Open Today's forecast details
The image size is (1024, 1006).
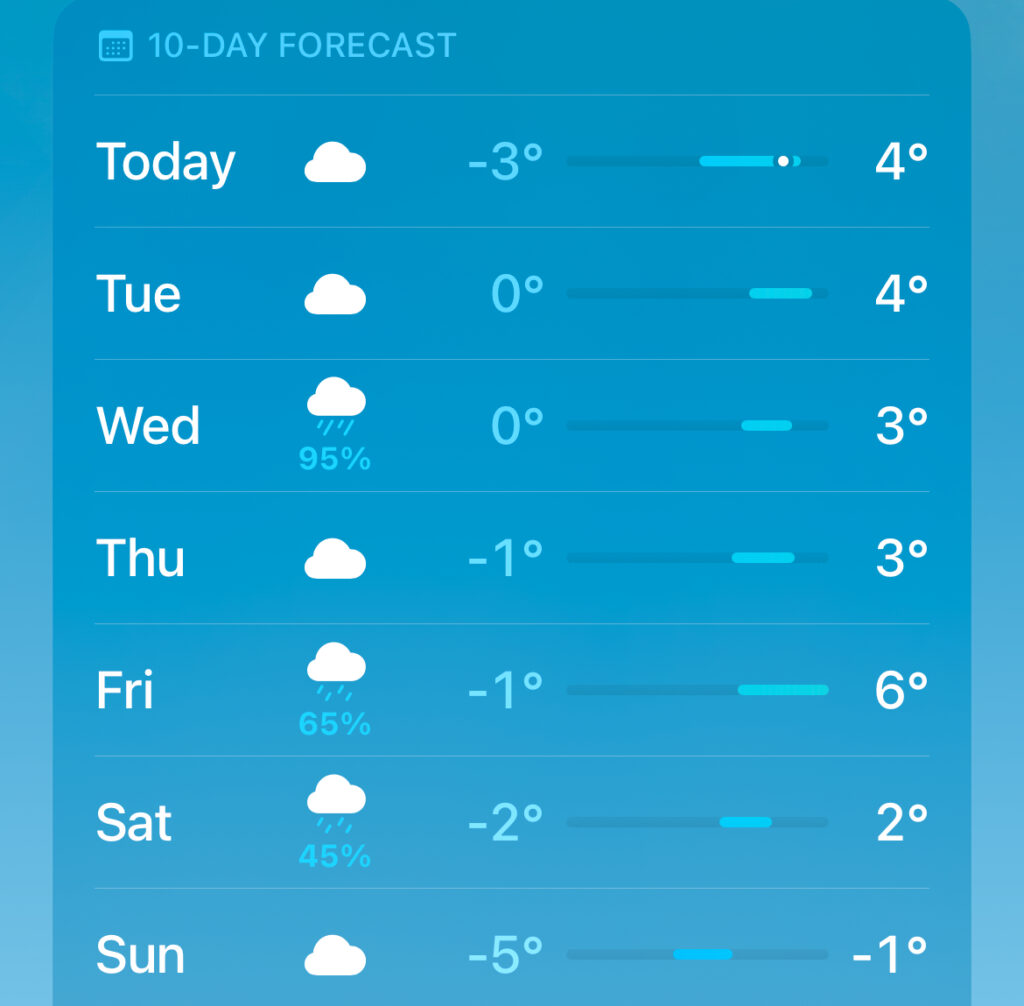(x=510, y=161)
